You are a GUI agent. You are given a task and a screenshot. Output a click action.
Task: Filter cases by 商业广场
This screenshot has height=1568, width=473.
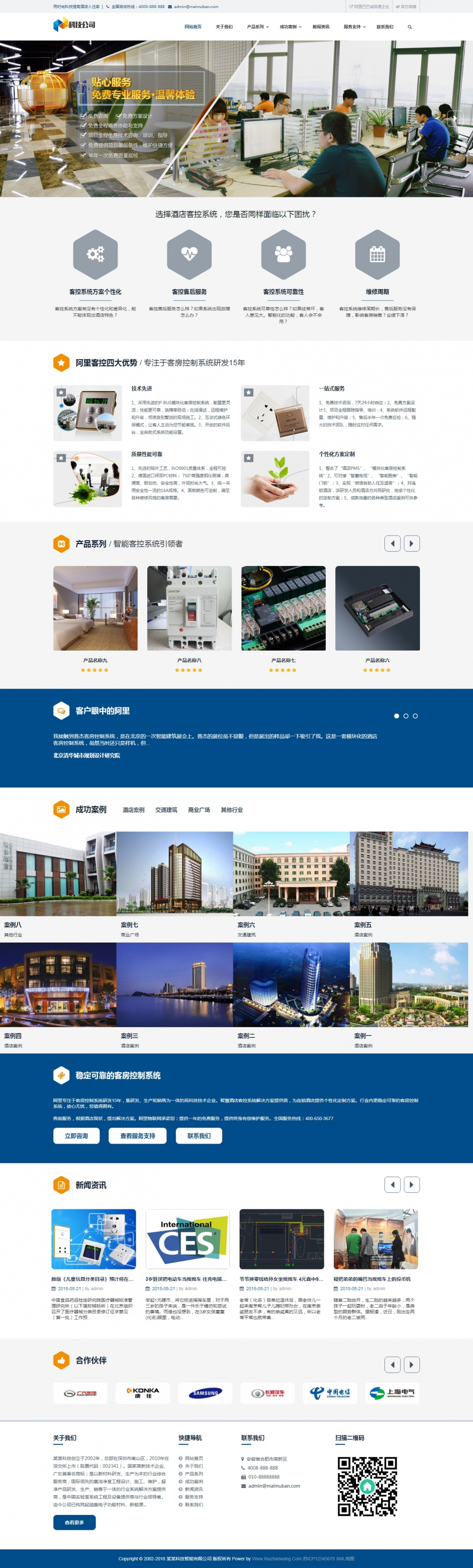click(x=199, y=810)
